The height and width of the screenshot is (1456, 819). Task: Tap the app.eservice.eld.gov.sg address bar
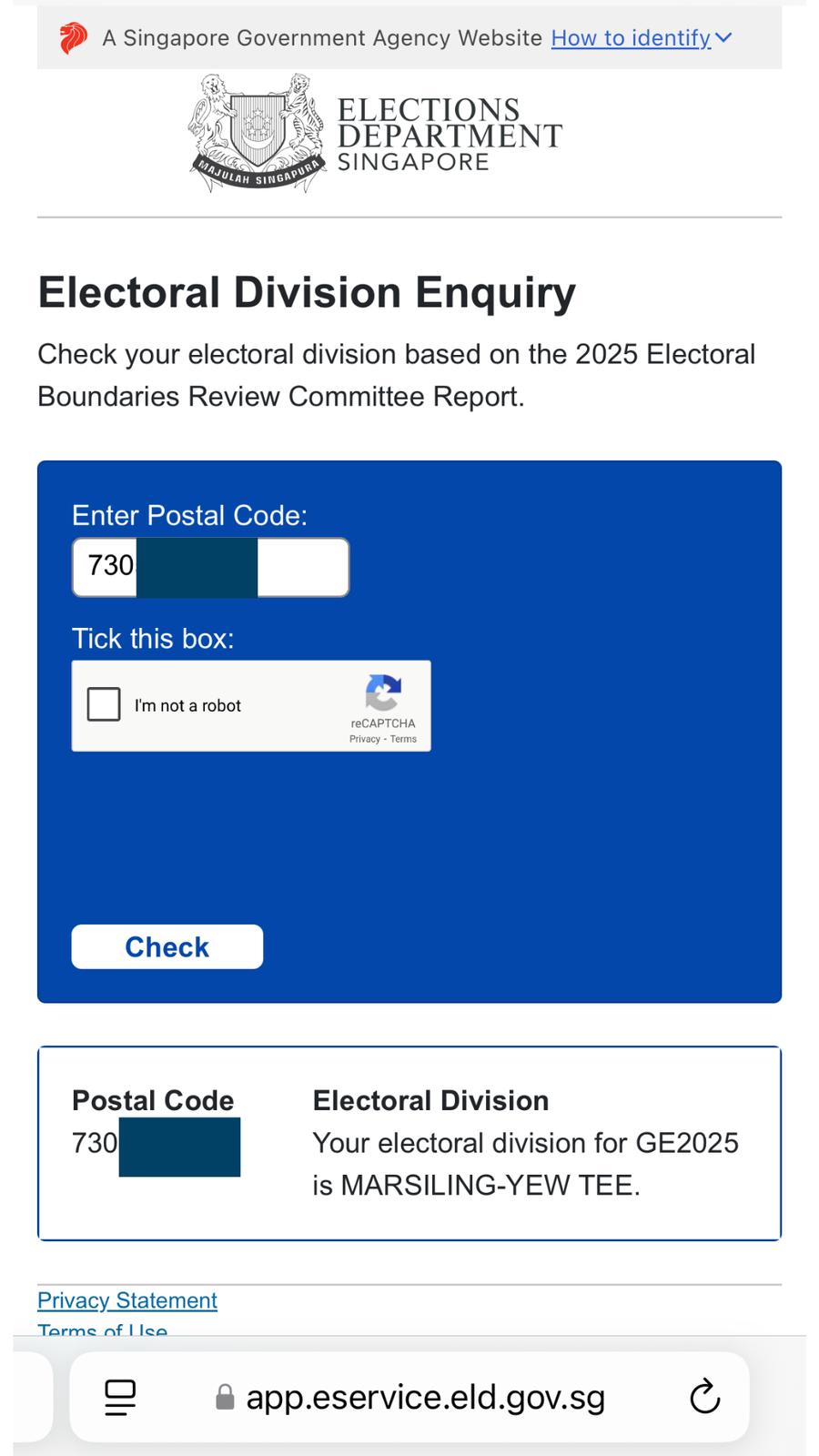pos(409,1397)
